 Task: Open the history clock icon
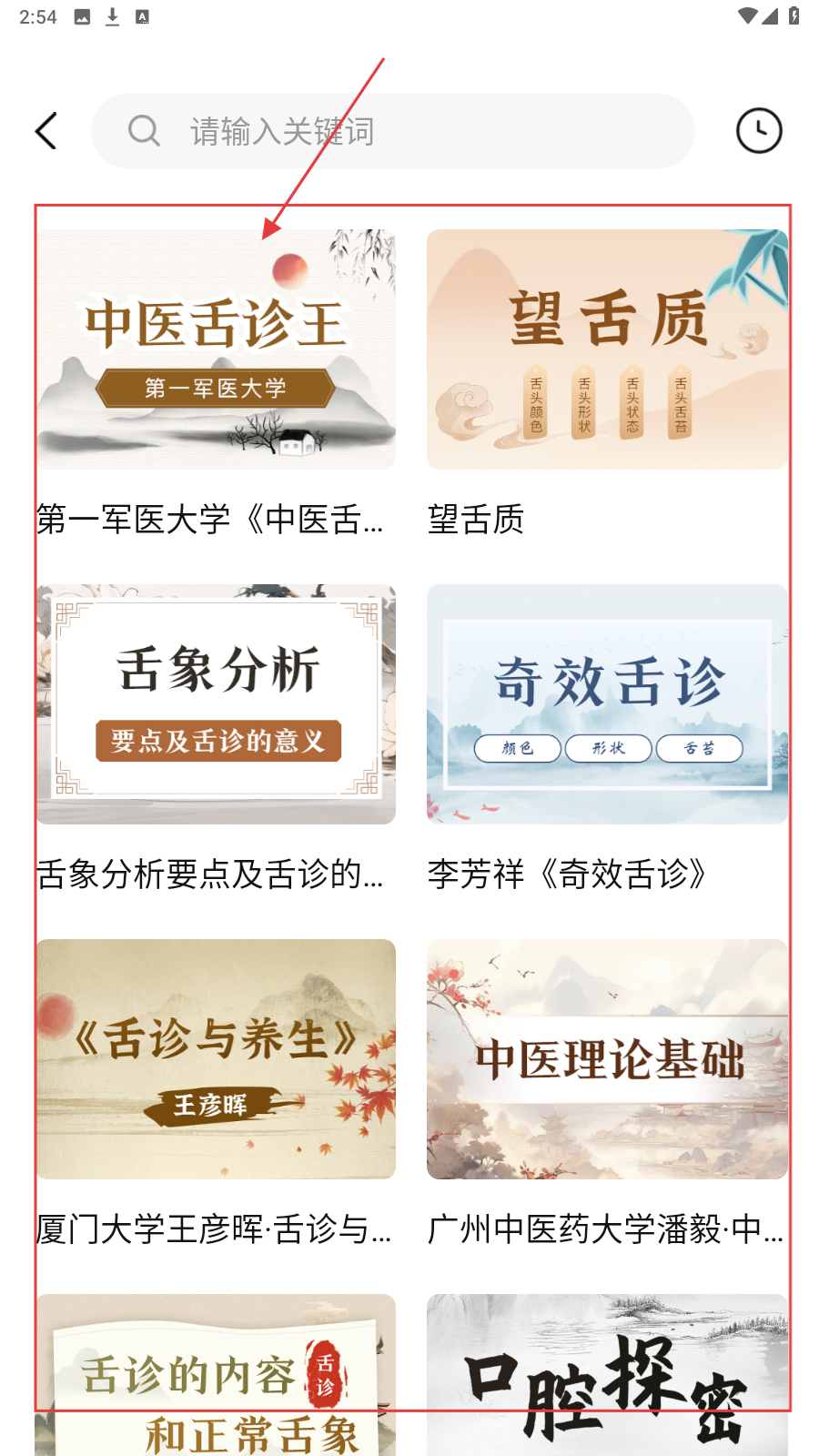tap(758, 131)
